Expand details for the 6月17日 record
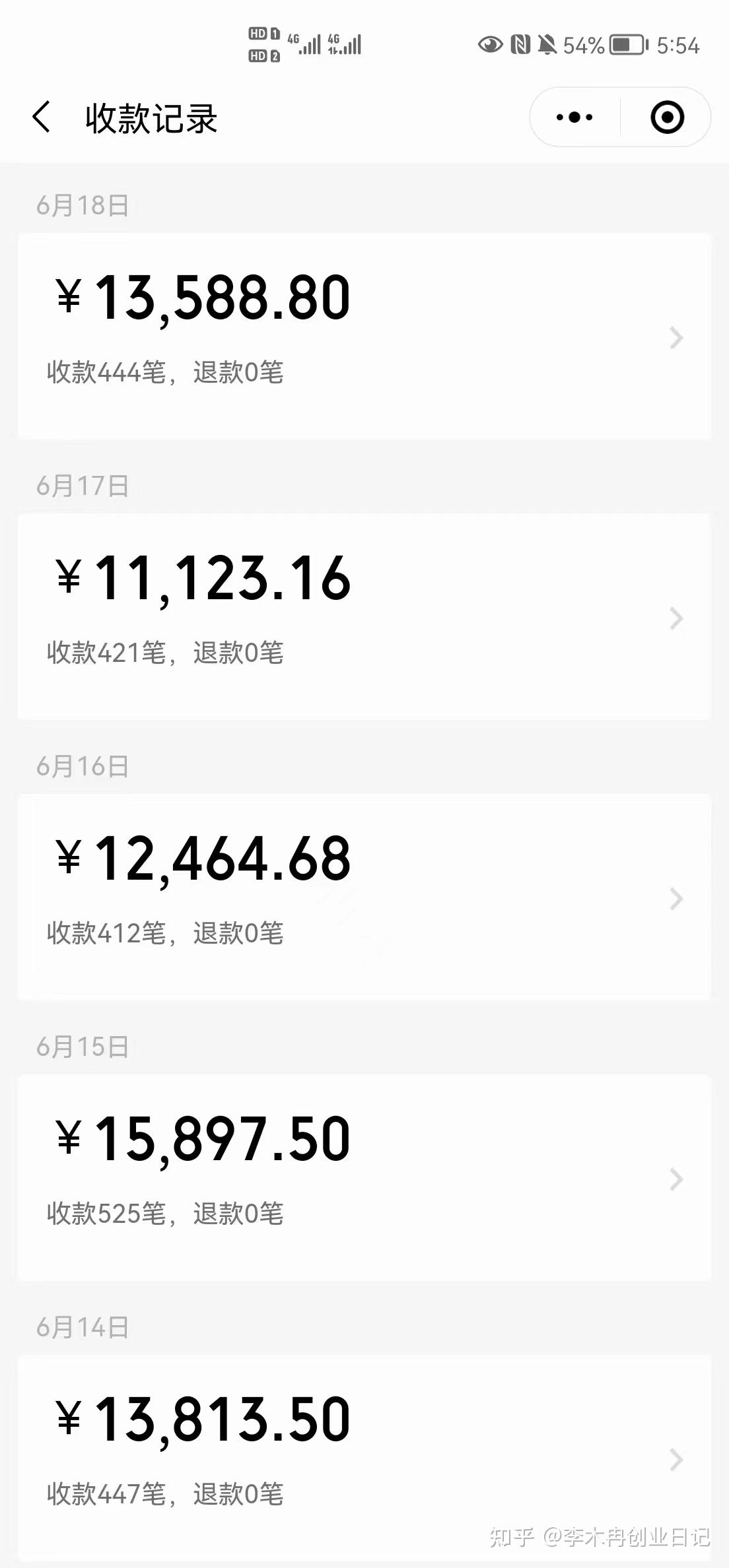The height and width of the screenshot is (1568, 729). (x=676, y=619)
